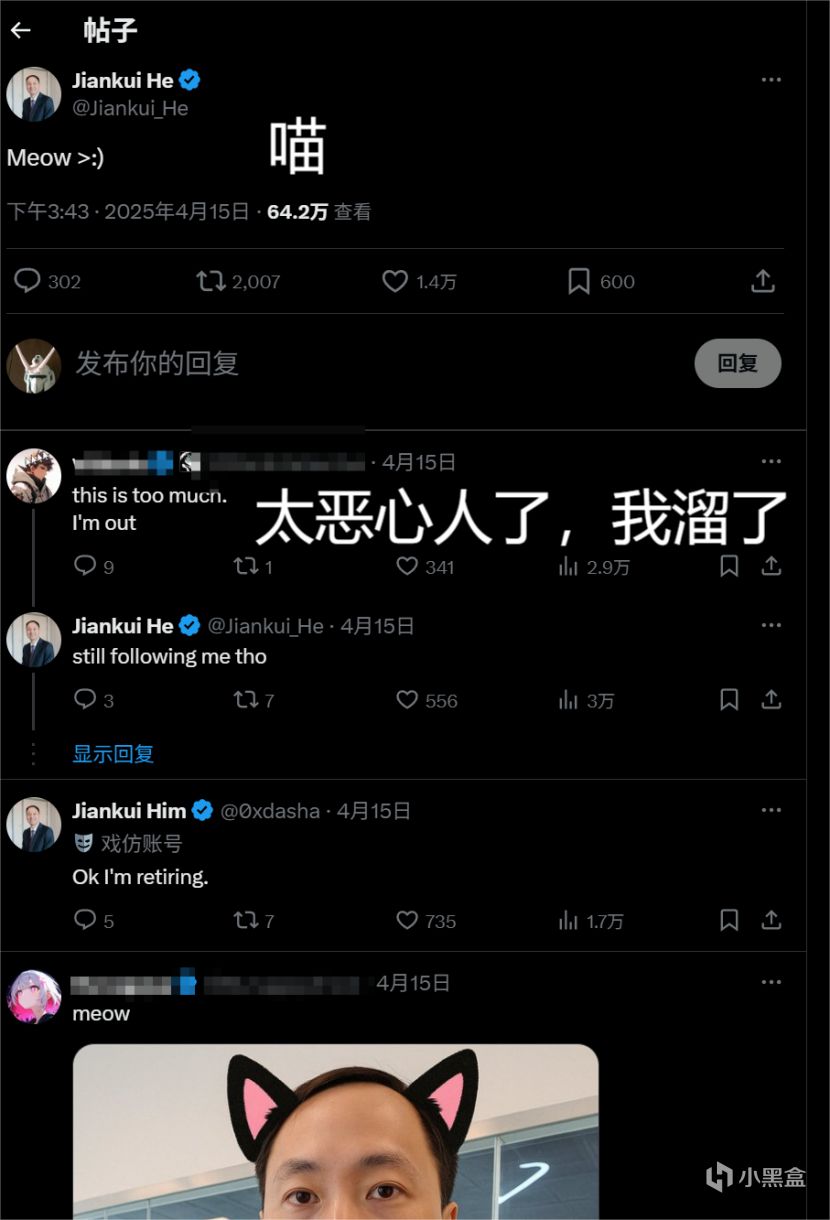The image size is (830, 1220).
Task: Go back using the arrow beside 帖子
Action: (x=21, y=30)
